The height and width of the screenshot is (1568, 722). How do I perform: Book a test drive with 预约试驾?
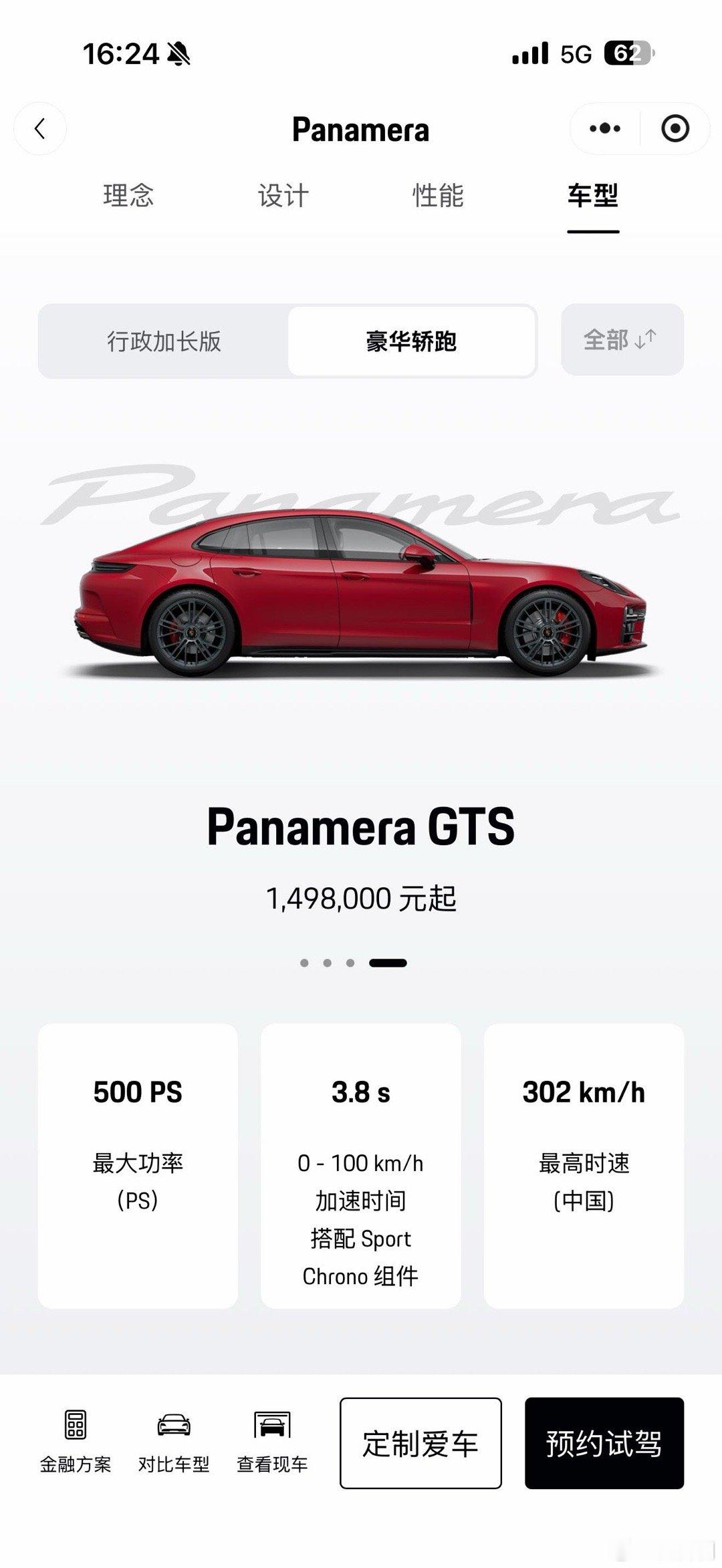click(604, 1443)
